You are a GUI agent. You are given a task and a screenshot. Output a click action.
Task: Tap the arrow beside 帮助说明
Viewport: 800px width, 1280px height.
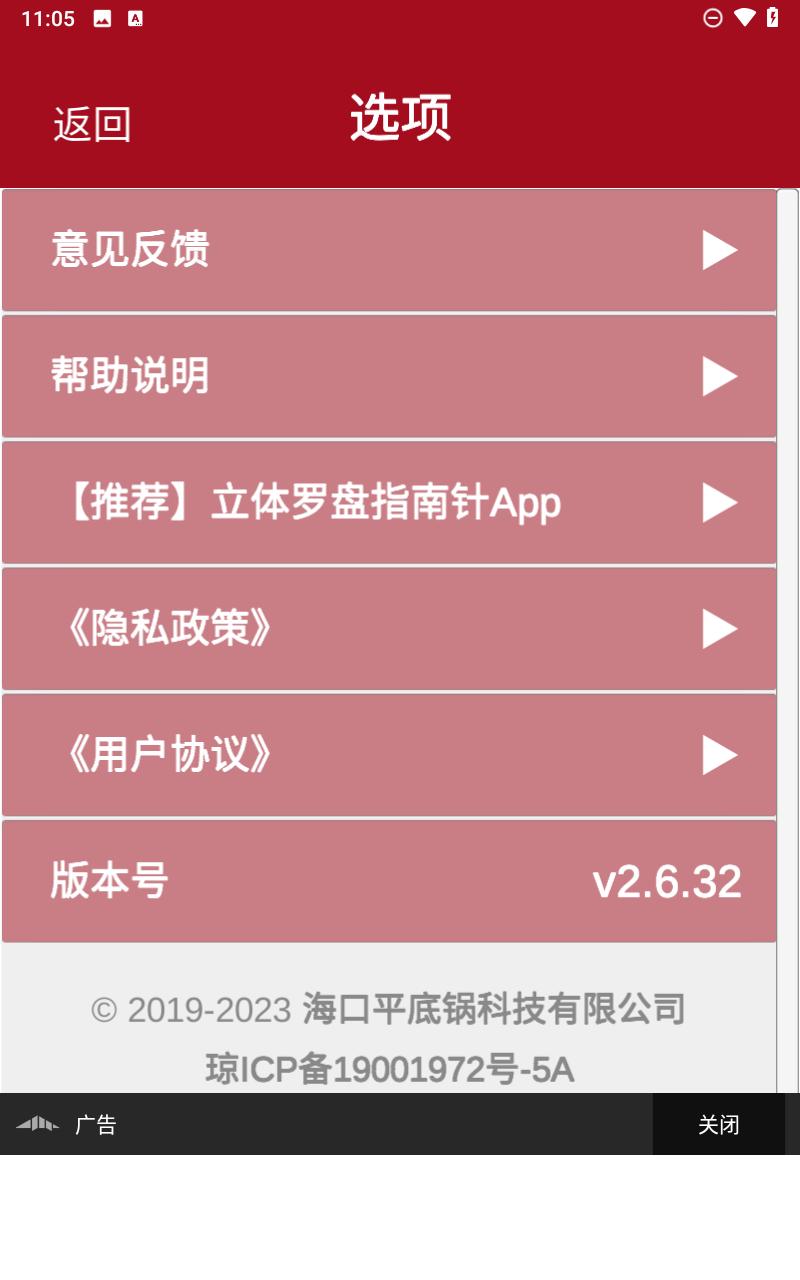click(x=719, y=376)
